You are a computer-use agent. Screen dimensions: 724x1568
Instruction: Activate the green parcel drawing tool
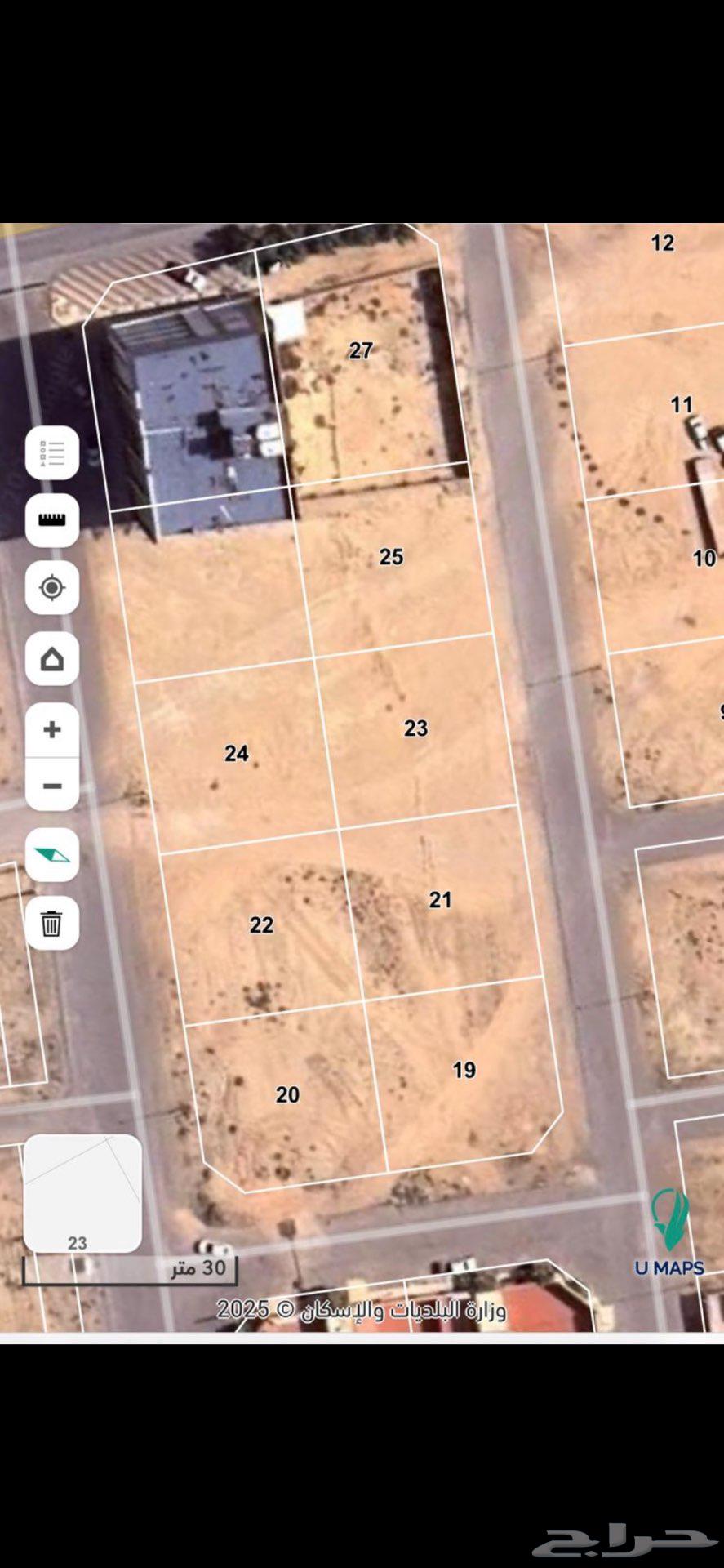coord(52,855)
